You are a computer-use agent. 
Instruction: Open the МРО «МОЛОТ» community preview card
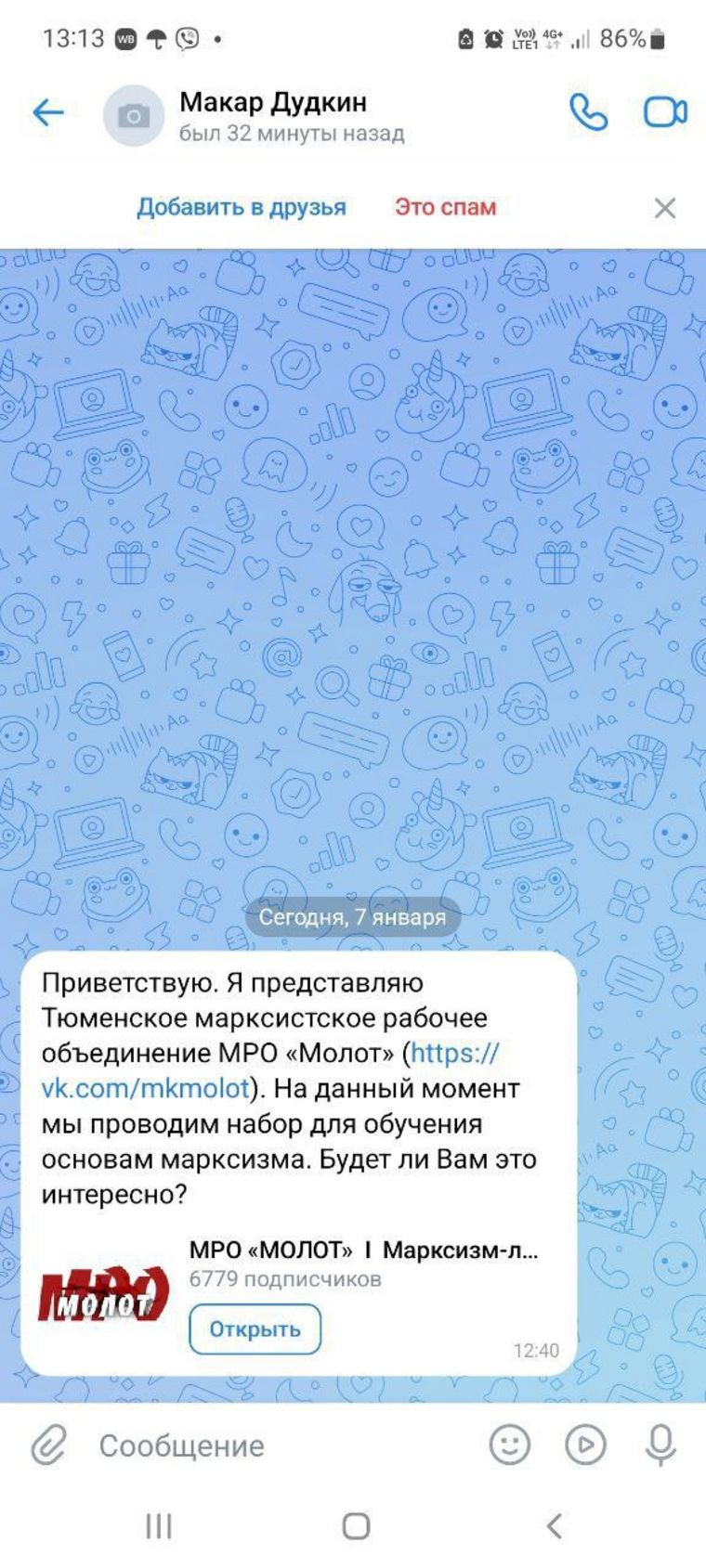pos(362,1251)
